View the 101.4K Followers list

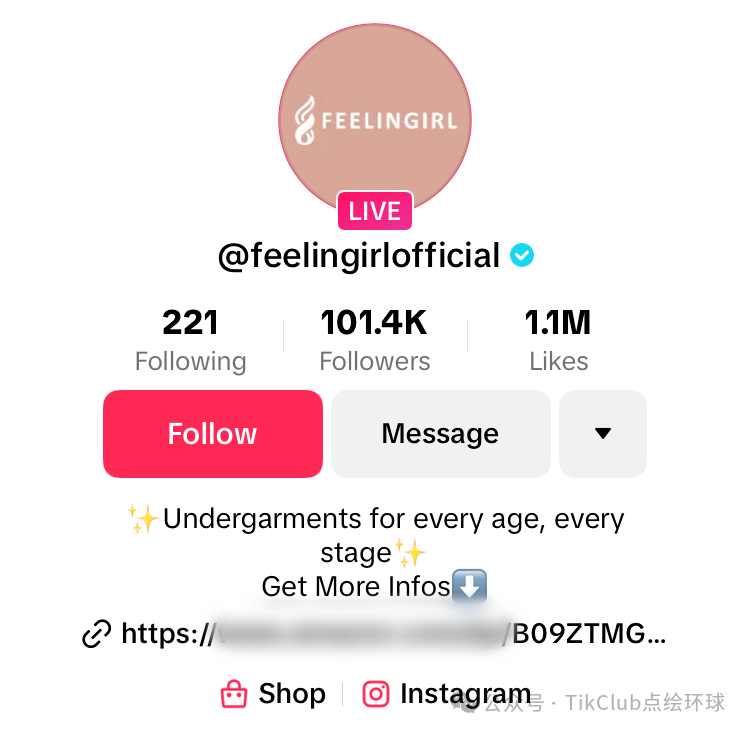374,340
